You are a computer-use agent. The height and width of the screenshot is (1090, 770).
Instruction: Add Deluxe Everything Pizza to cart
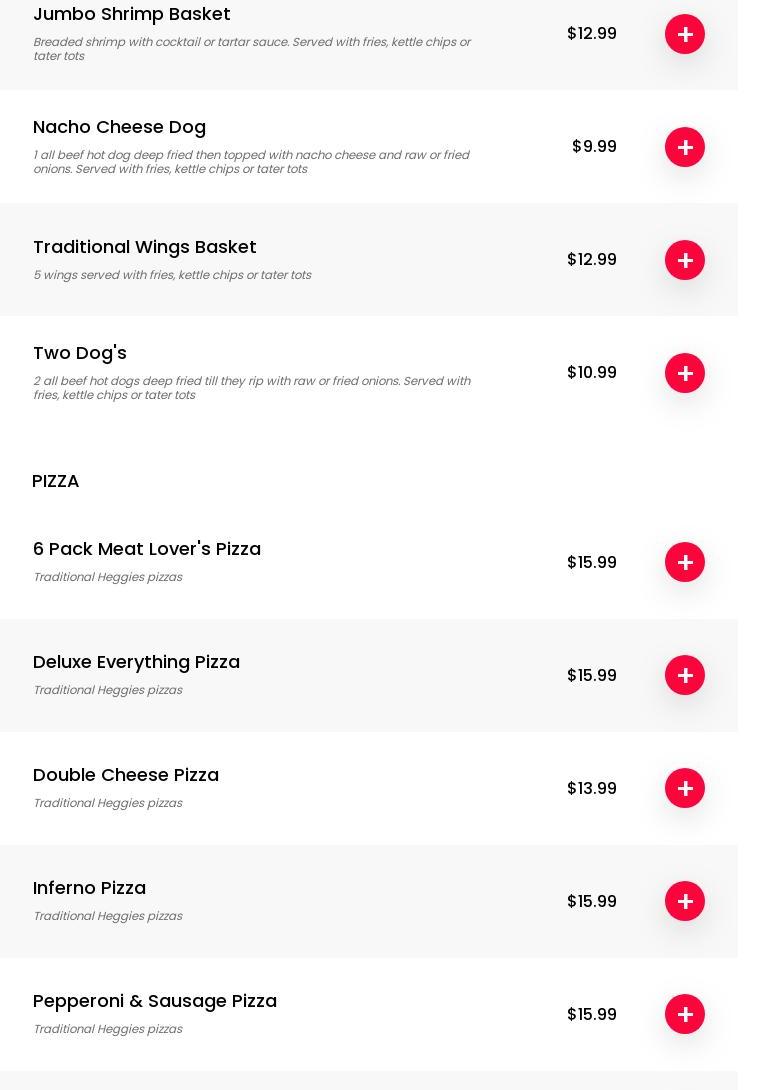685,675
